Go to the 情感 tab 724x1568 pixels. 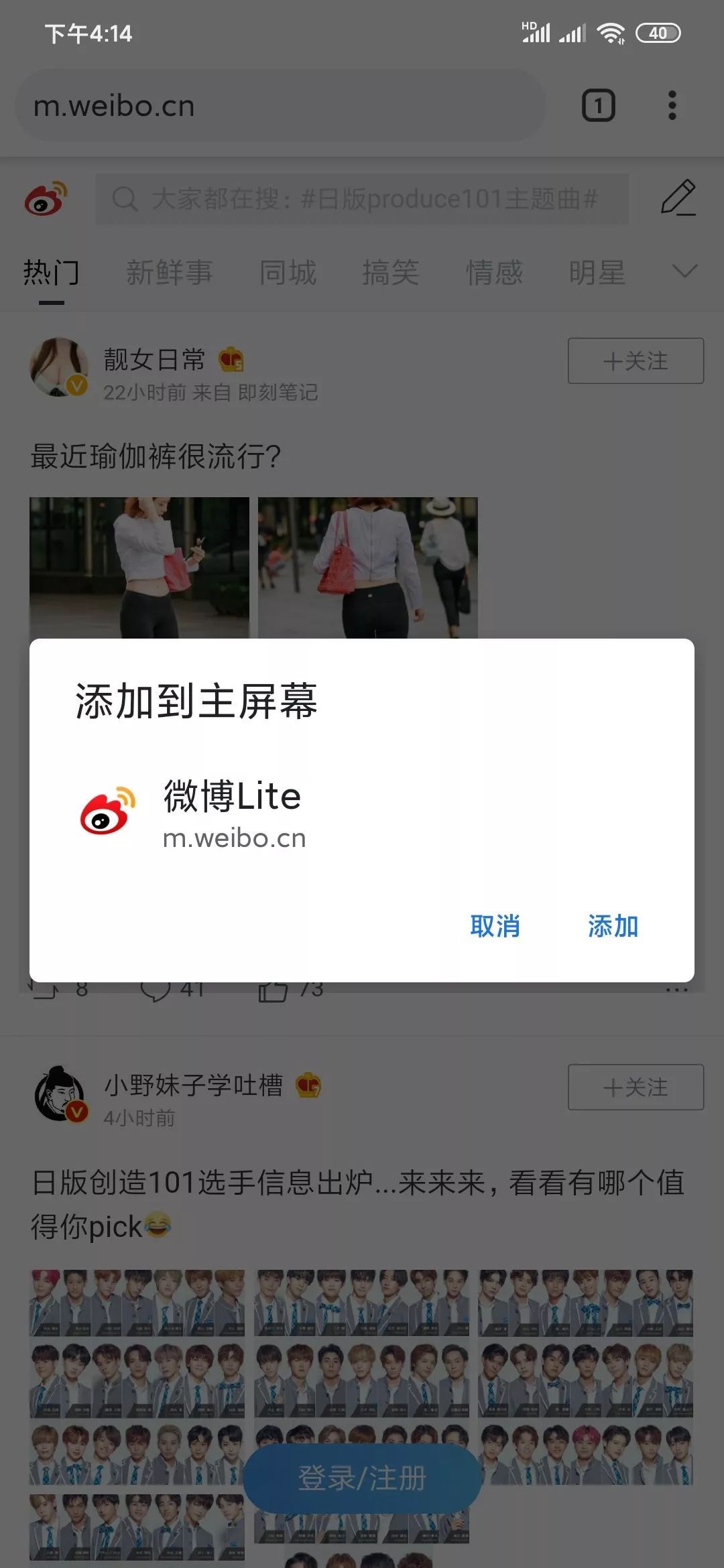[x=494, y=273]
